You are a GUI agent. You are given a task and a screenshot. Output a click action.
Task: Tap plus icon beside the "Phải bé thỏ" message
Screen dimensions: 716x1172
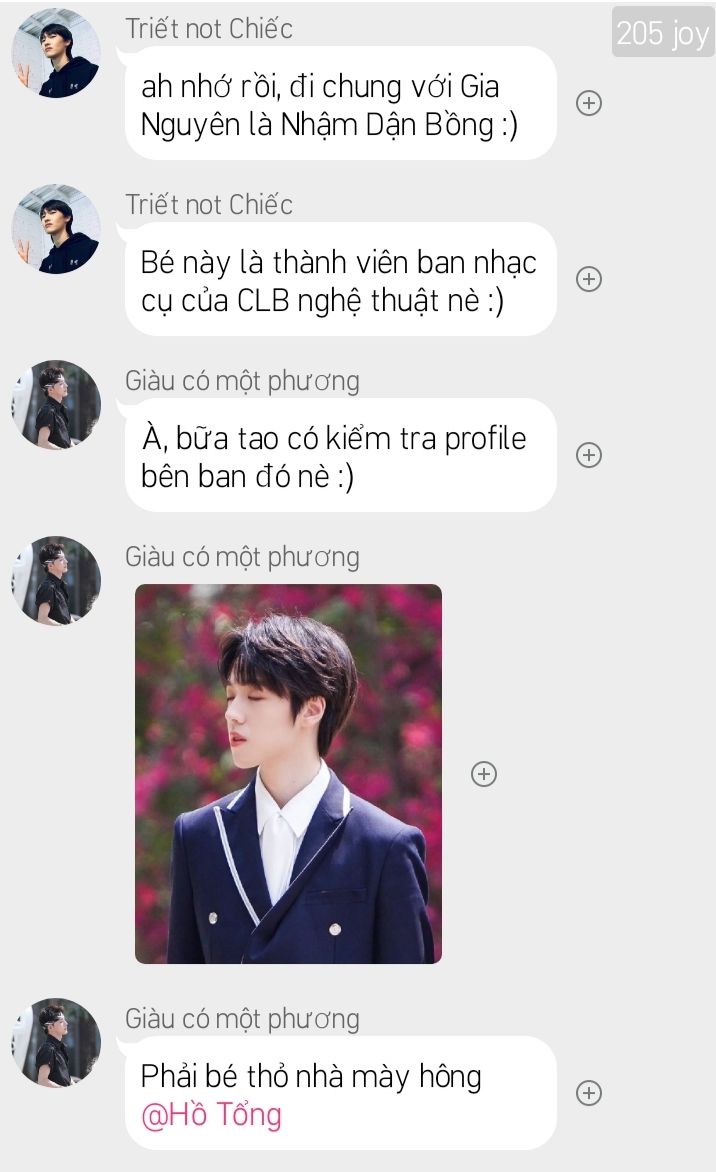589,1093
